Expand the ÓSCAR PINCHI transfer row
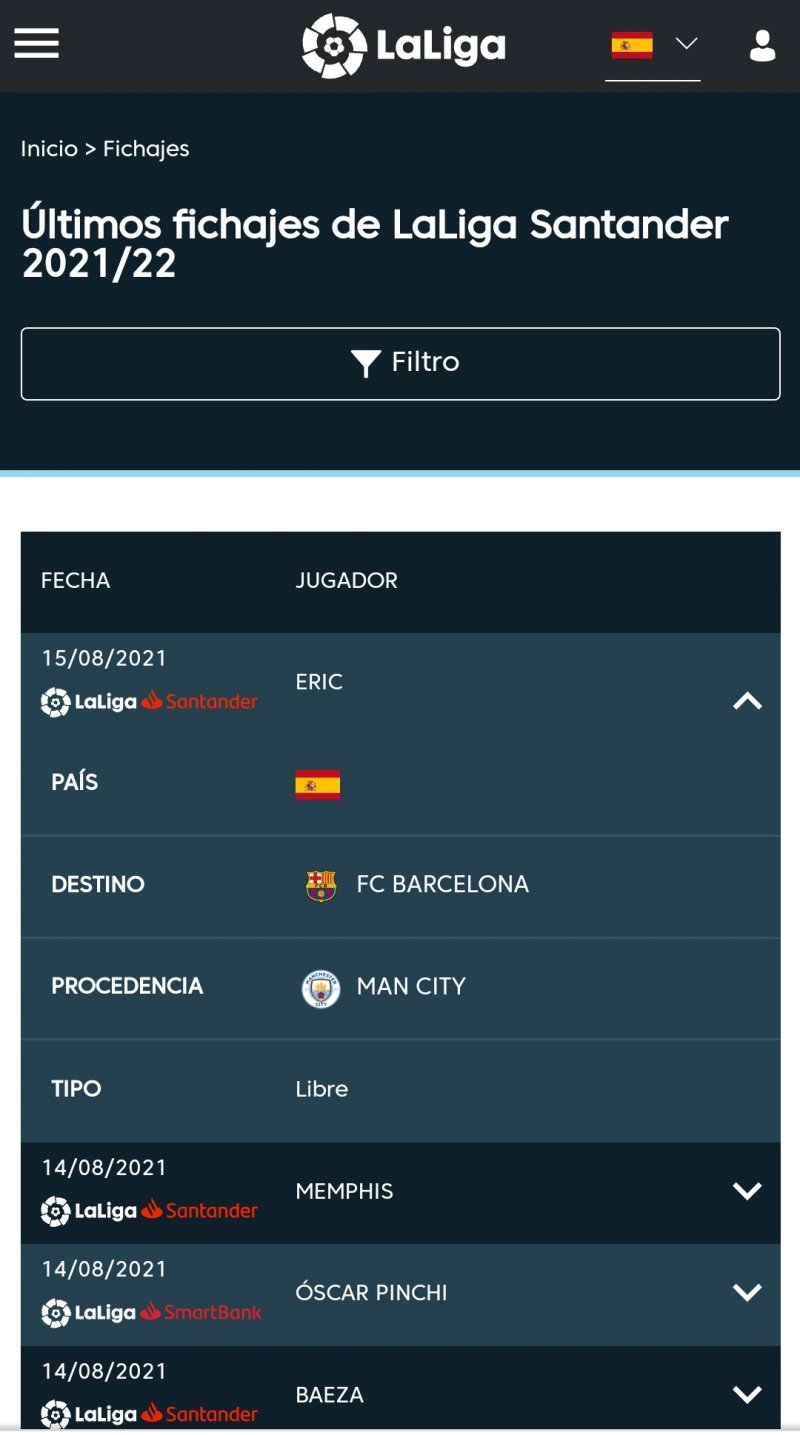The width and height of the screenshot is (800, 1435). 747,1293
